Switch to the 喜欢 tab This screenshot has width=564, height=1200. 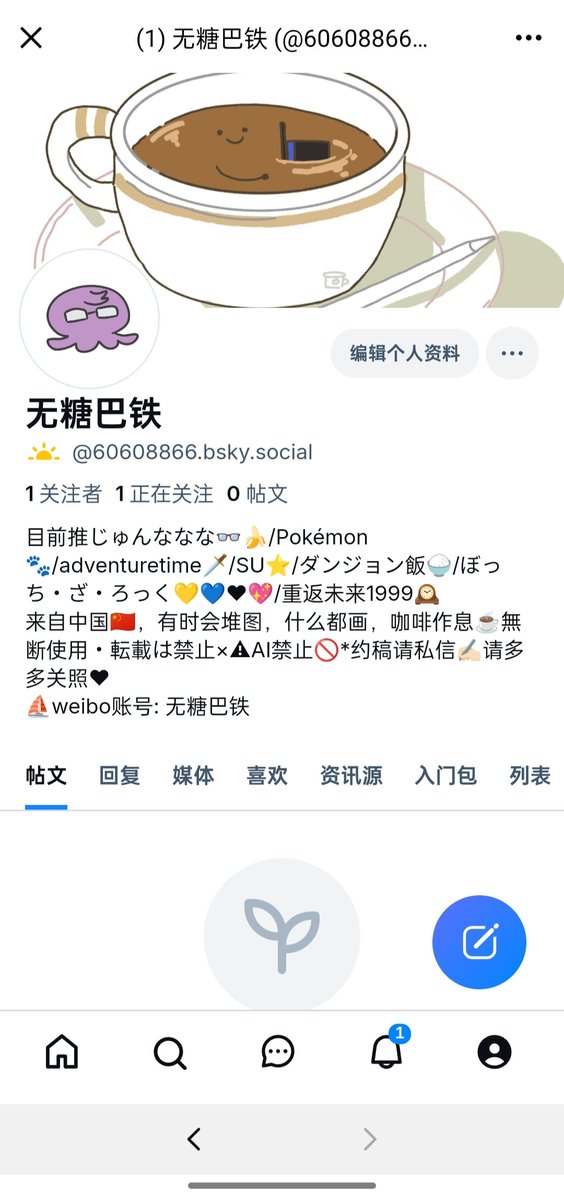[267, 776]
